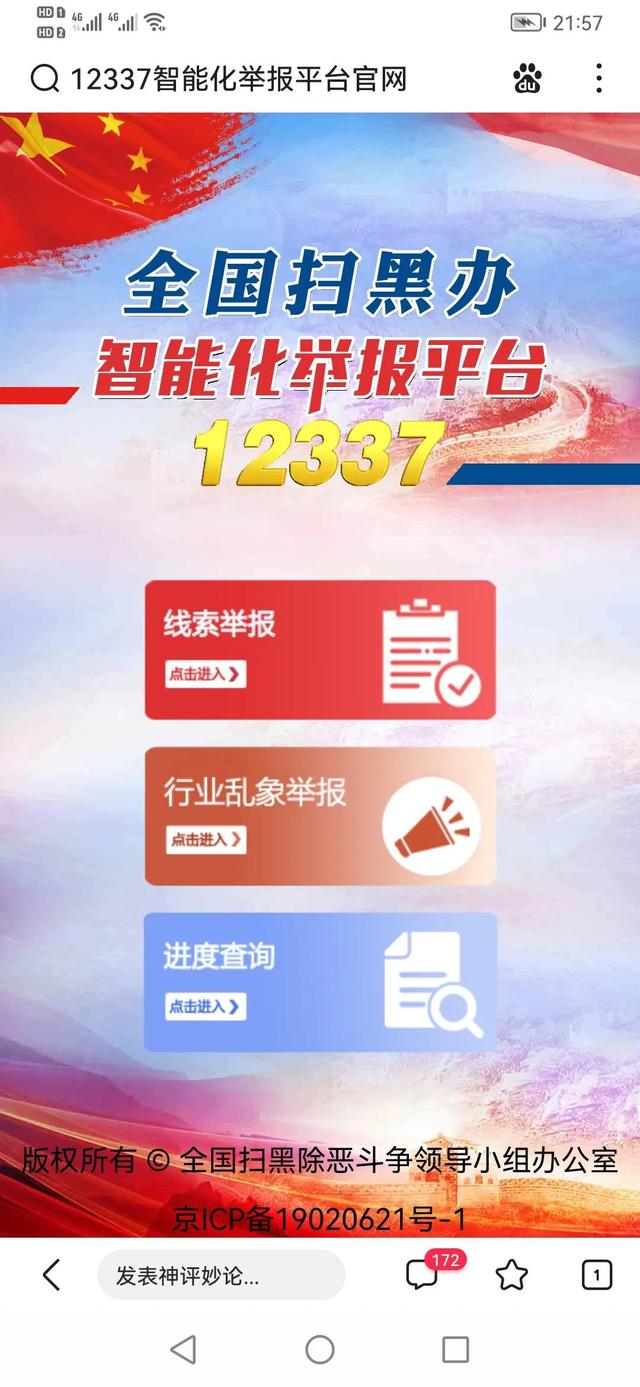This screenshot has height=1387, width=640.
Task: Go to the system home screen
Action: click(320, 1349)
